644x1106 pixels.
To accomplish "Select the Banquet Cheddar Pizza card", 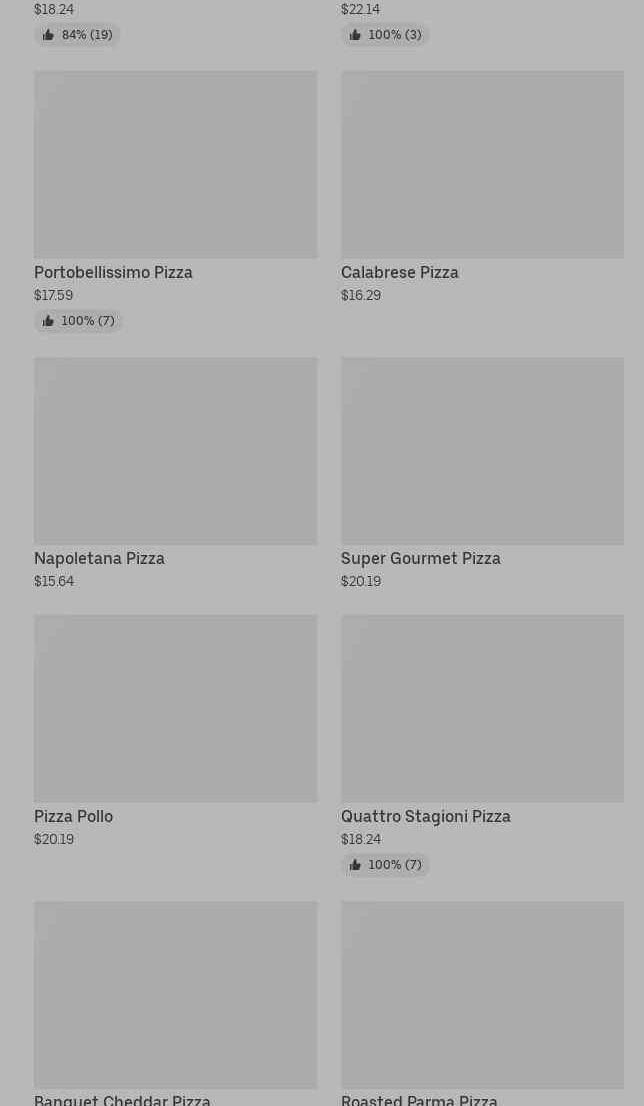I will pyautogui.click(x=176, y=1003).
